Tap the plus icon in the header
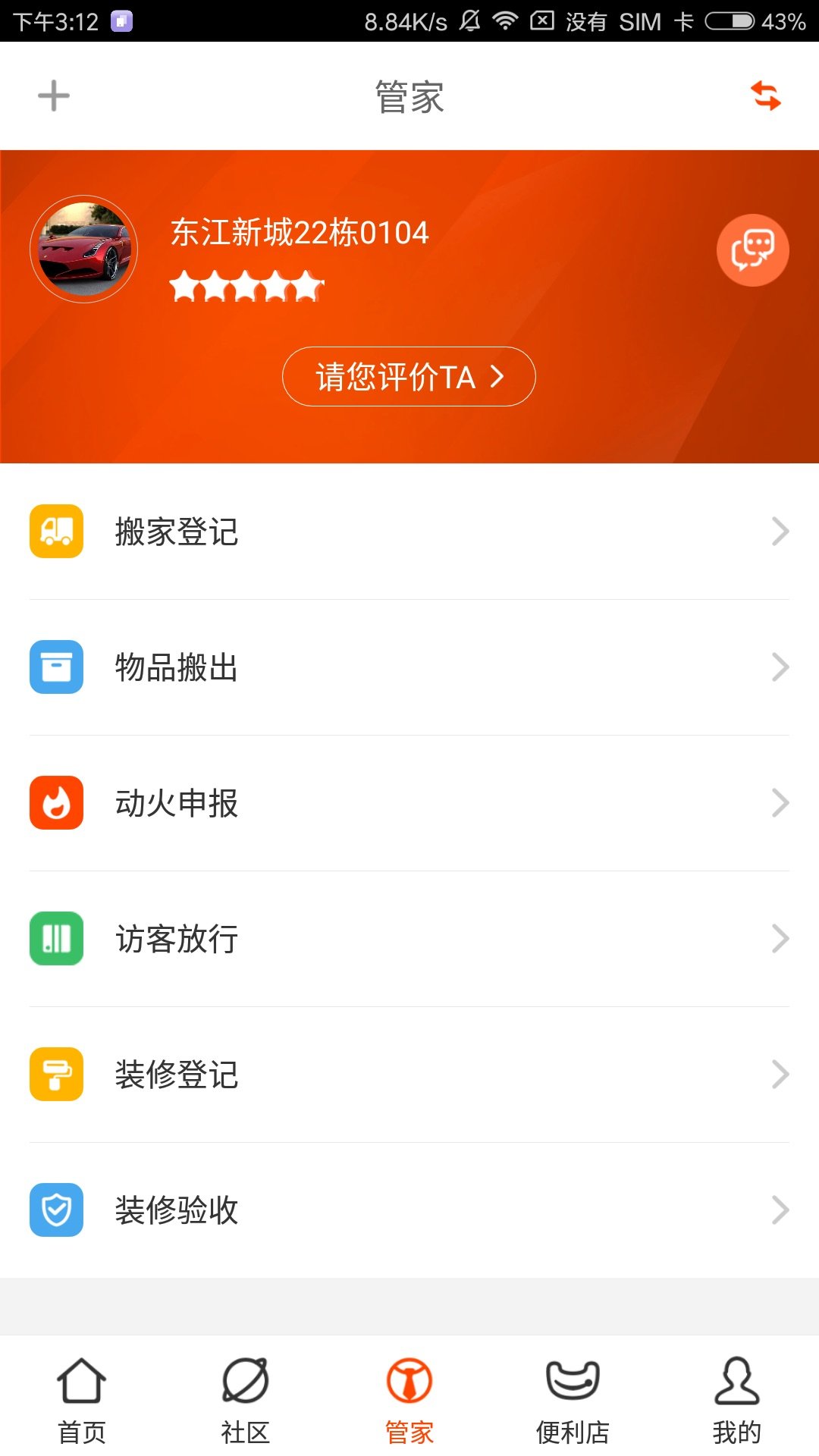 pyautogui.click(x=54, y=96)
